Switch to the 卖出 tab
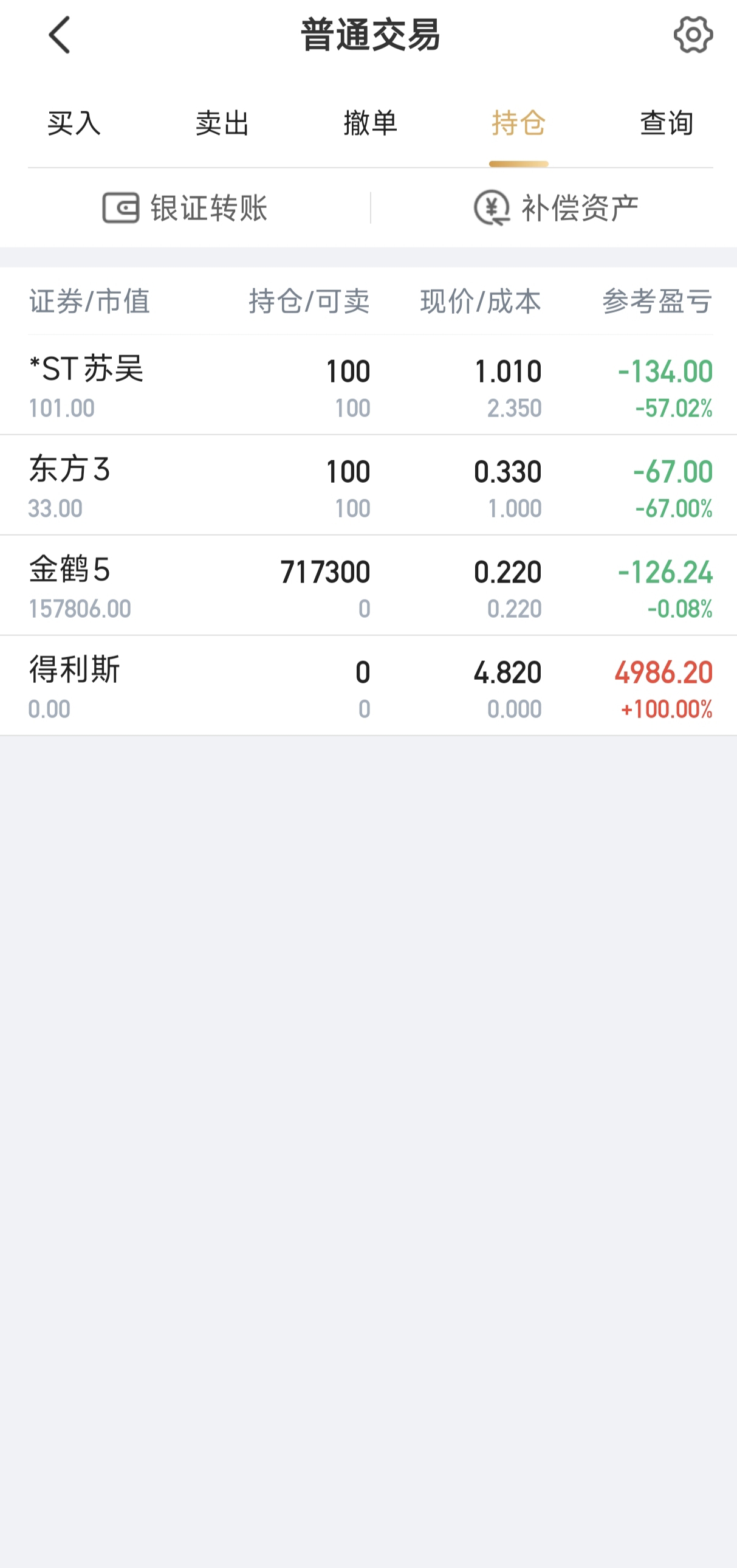 [222, 123]
